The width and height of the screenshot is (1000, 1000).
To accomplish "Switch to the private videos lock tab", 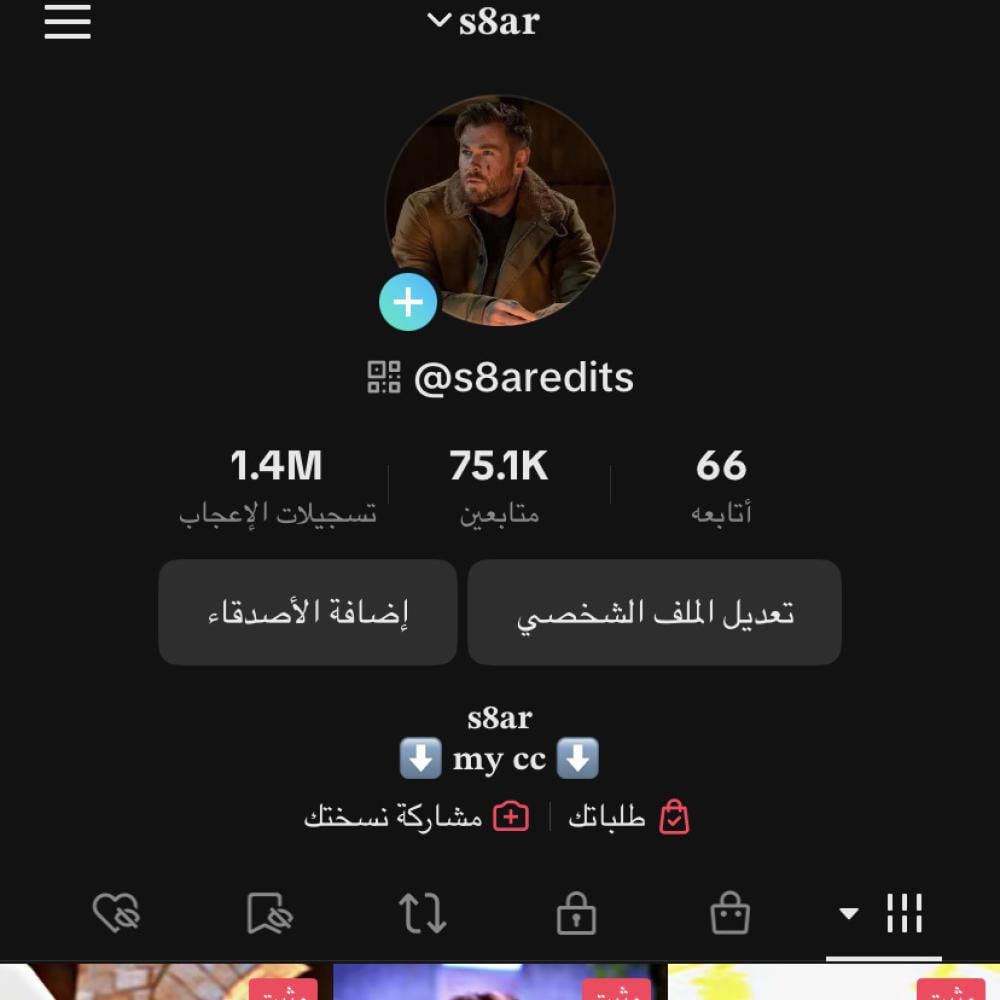I will point(576,913).
